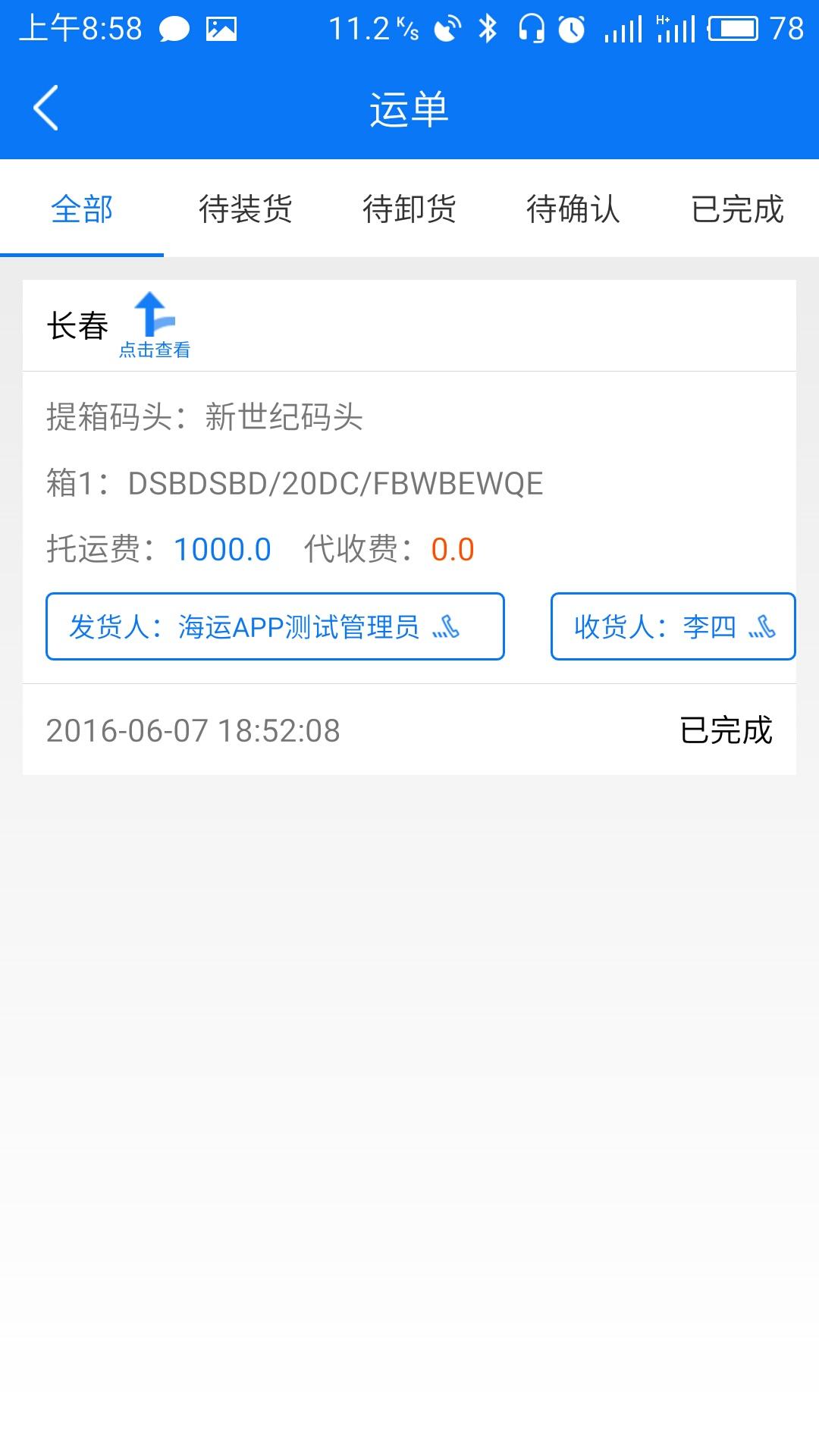819x1456 pixels.
Task: Tap the phone icon beside 收货人 李四
Action: click(764, 627)
